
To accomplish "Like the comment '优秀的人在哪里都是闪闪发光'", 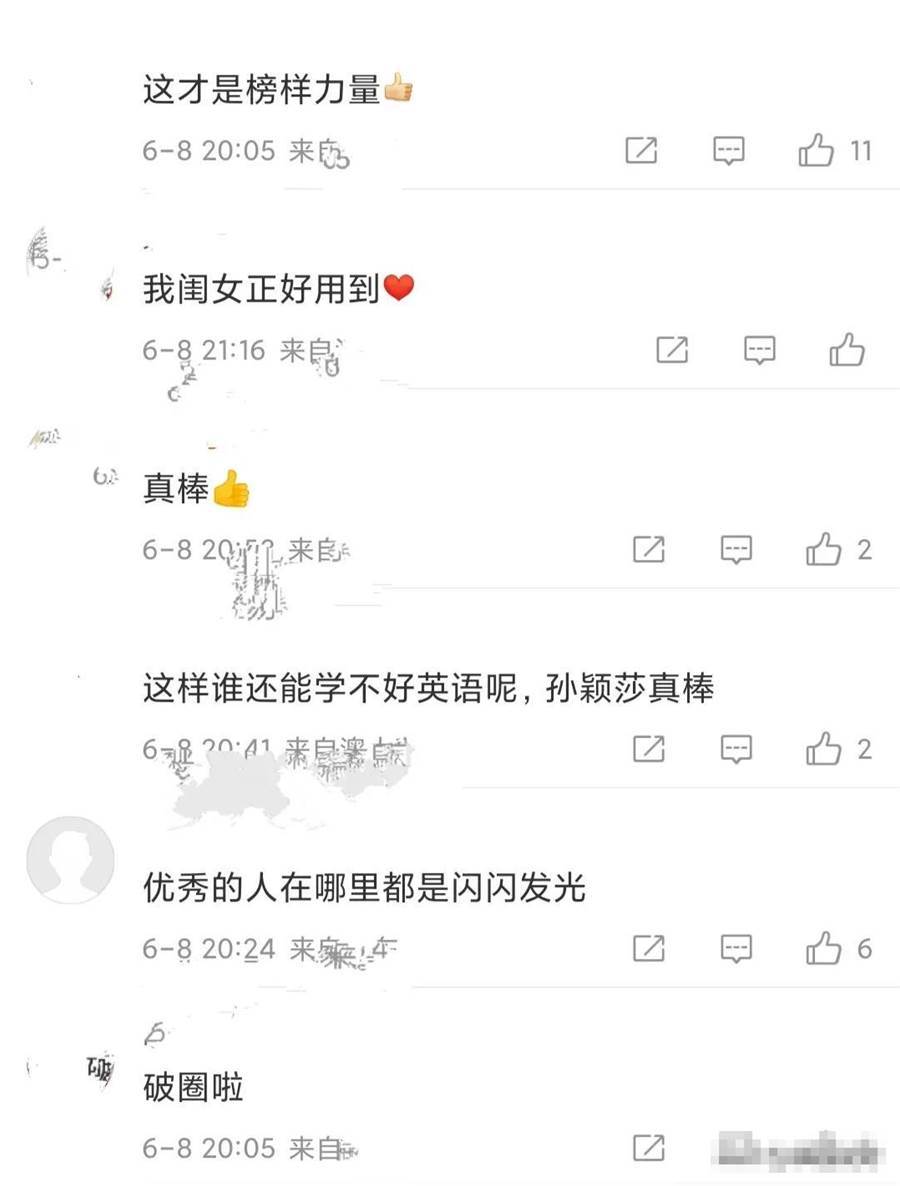I will pyautogui.click(x=824, y=947).
